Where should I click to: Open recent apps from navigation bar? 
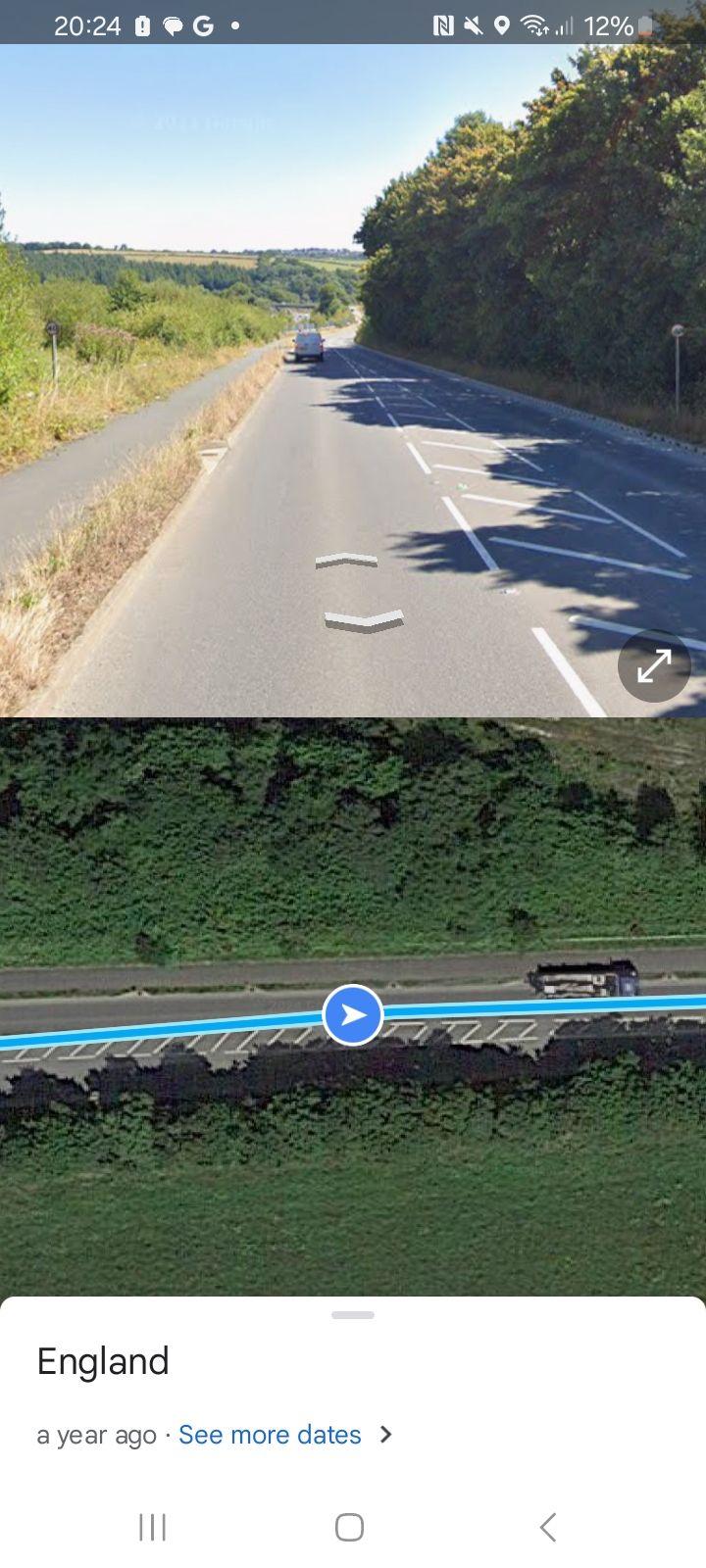(x=153, y=1527)
